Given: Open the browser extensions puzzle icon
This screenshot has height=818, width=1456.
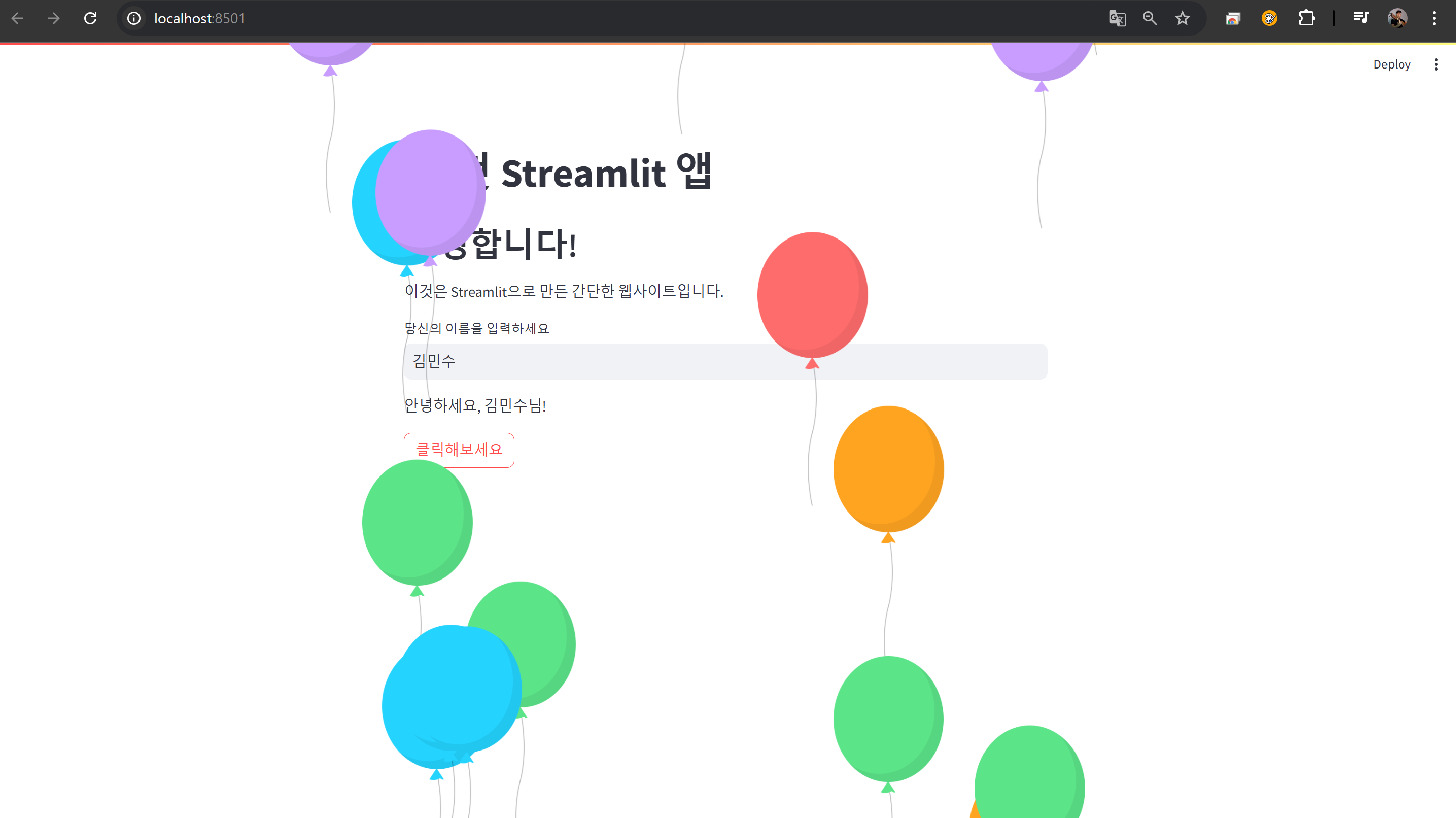Looking at the screenshot, I should tap(1306, 19).
